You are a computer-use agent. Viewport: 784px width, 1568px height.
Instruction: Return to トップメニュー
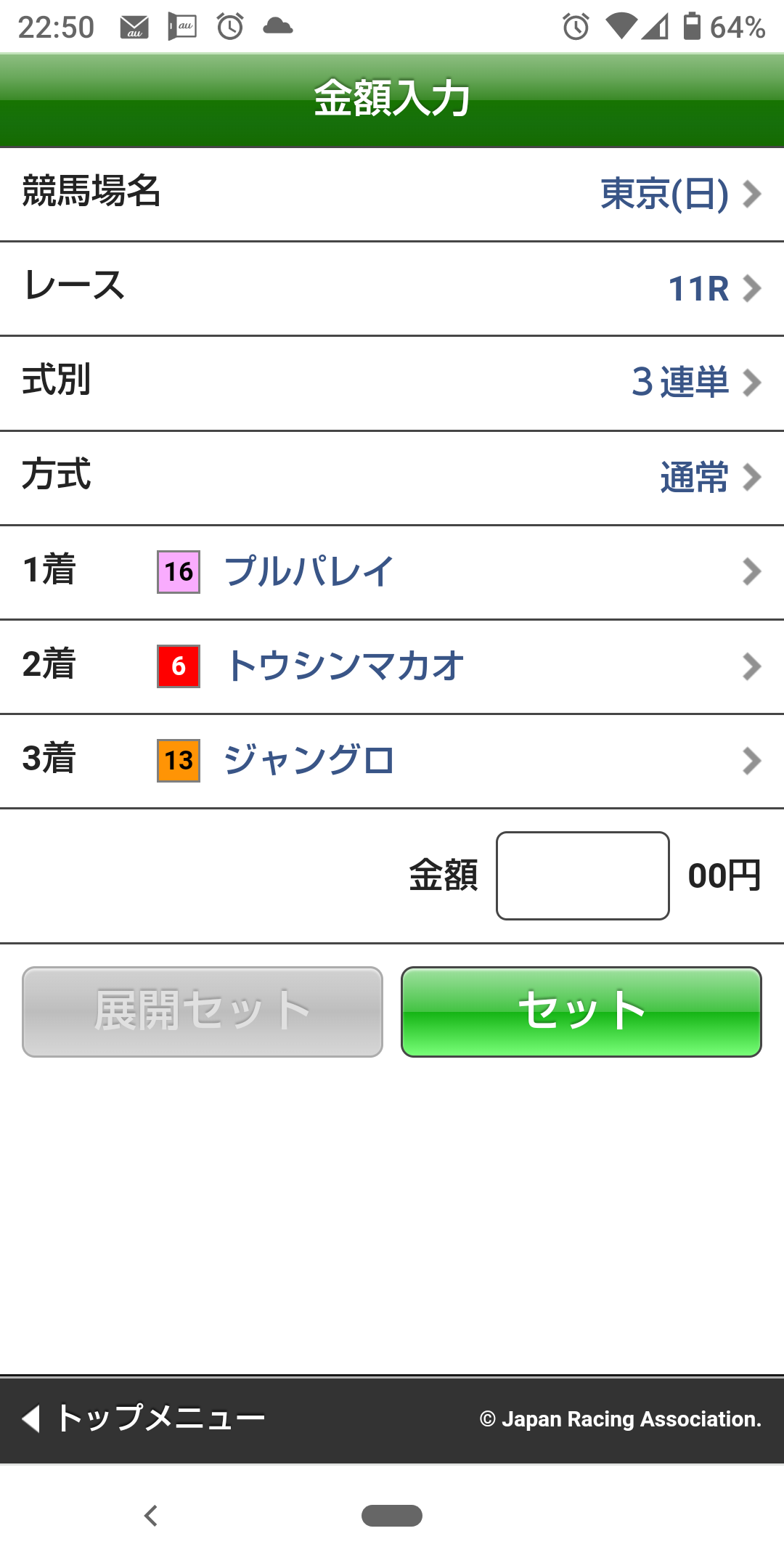(145, 1418)
